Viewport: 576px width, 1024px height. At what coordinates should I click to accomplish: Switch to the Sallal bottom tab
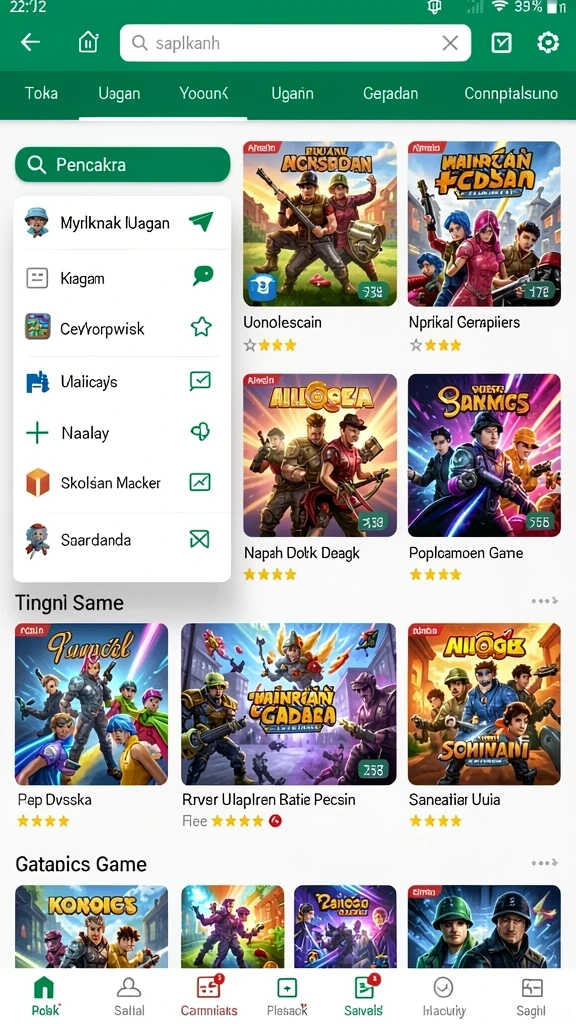[x=129, y=995]
